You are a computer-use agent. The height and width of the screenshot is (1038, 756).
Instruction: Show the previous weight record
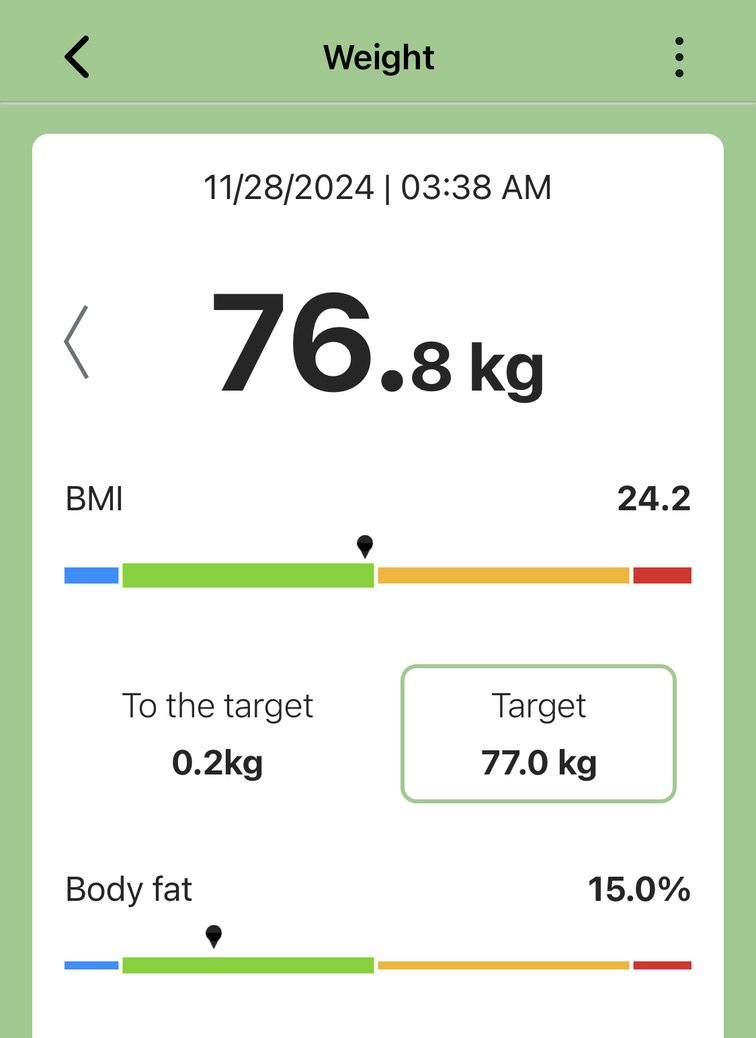click(77, 342)
